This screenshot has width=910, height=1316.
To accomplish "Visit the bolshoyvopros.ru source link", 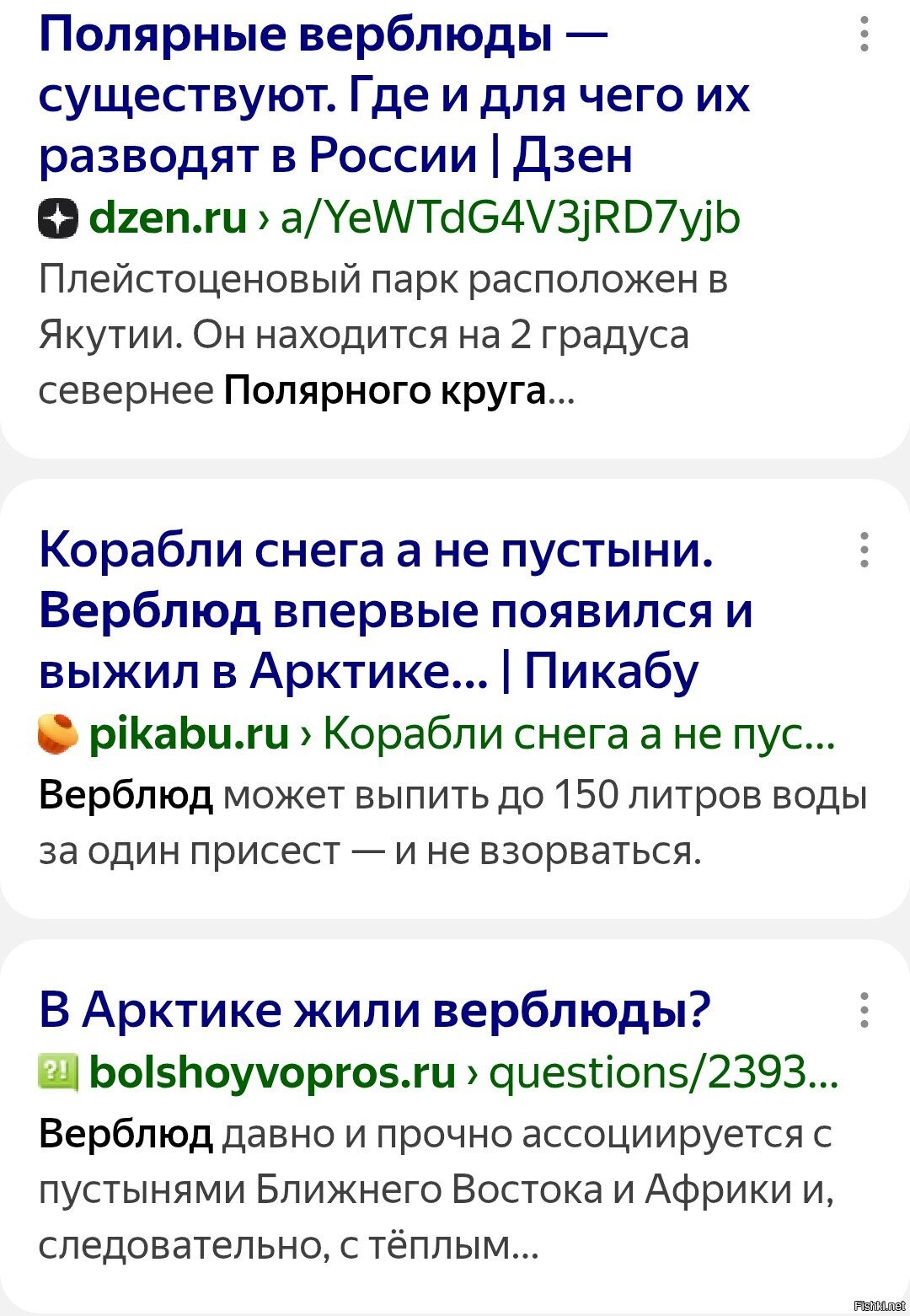I will coord(271,1072).
